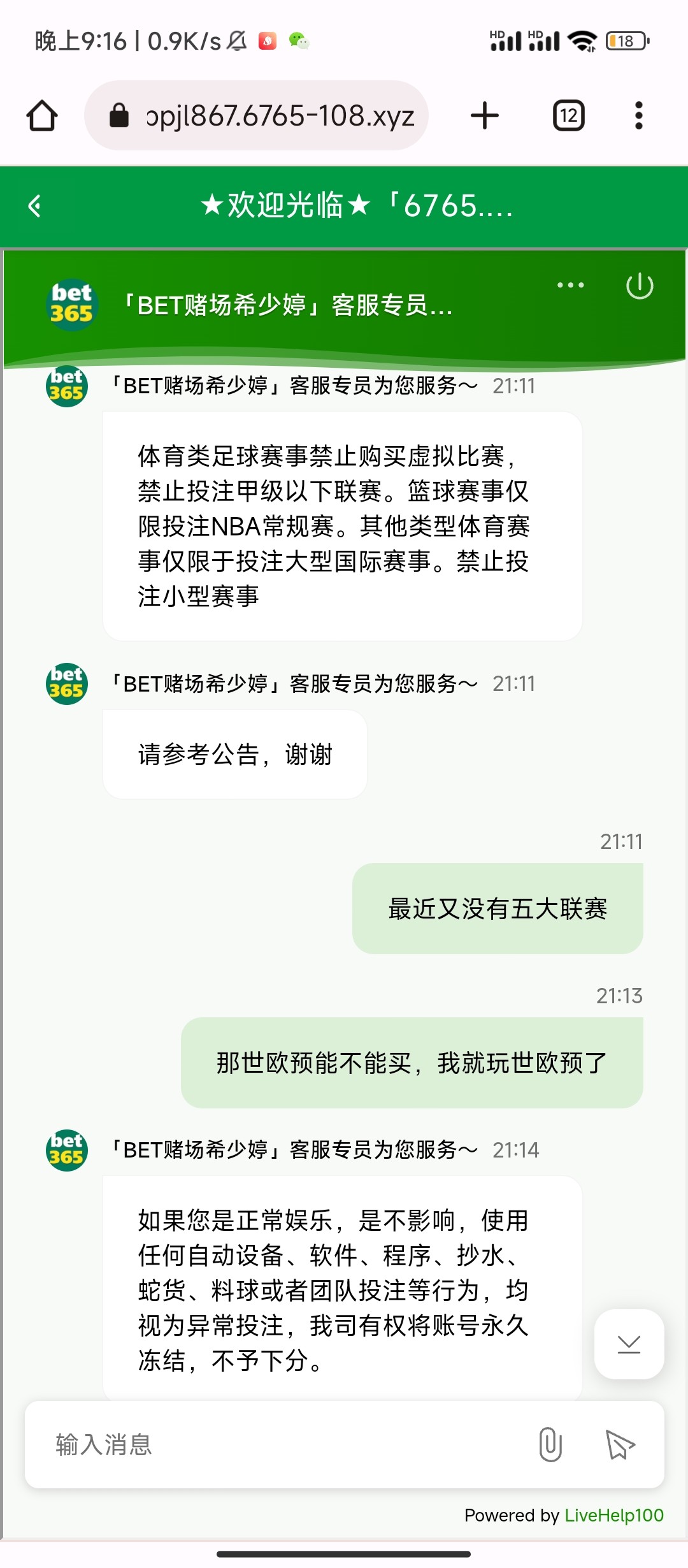This screenshot has width=688, height=1568.
Task: Open the LiveHelp100 link
Action: click(x=614, y=1515)
